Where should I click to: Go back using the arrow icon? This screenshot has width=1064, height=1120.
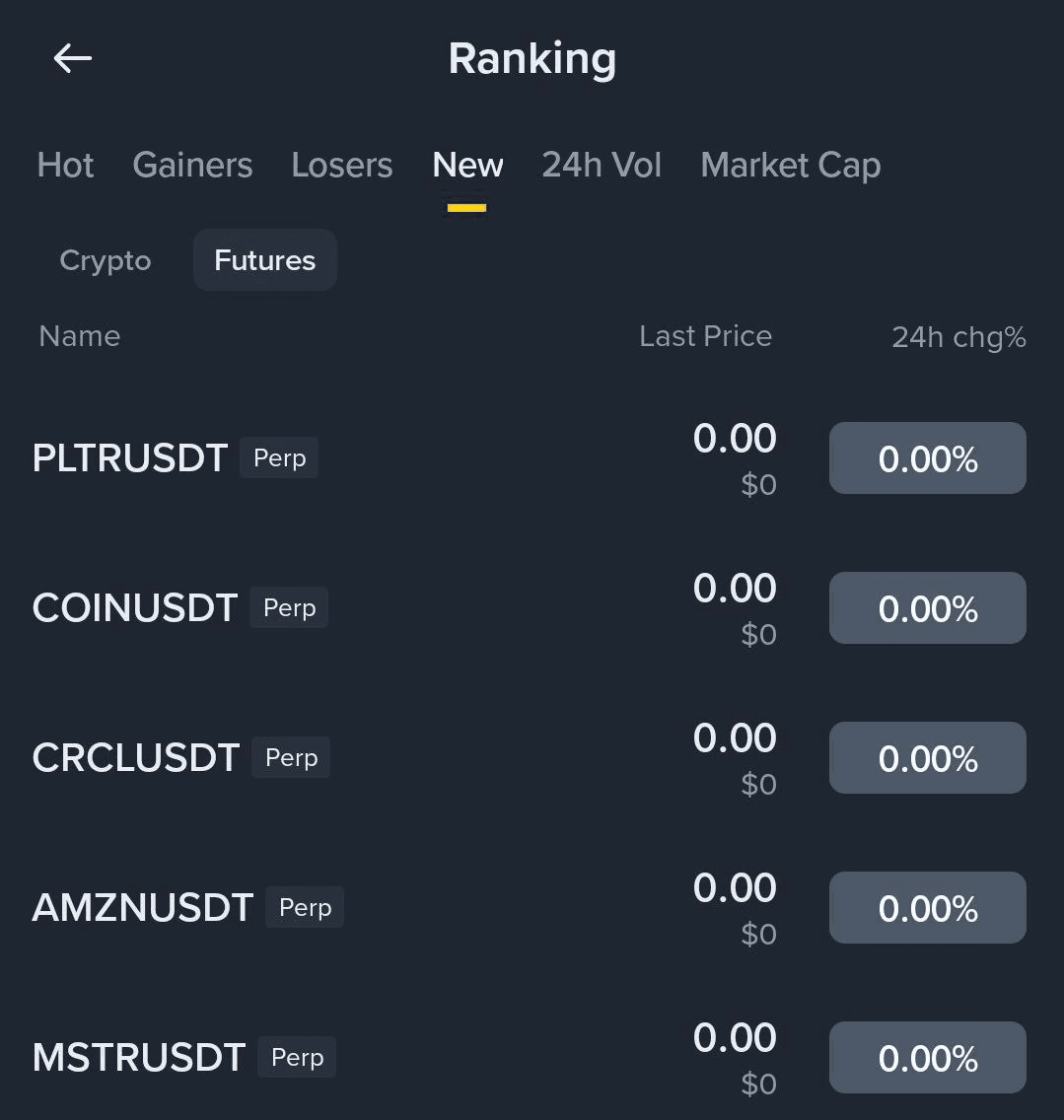(72, 59)
